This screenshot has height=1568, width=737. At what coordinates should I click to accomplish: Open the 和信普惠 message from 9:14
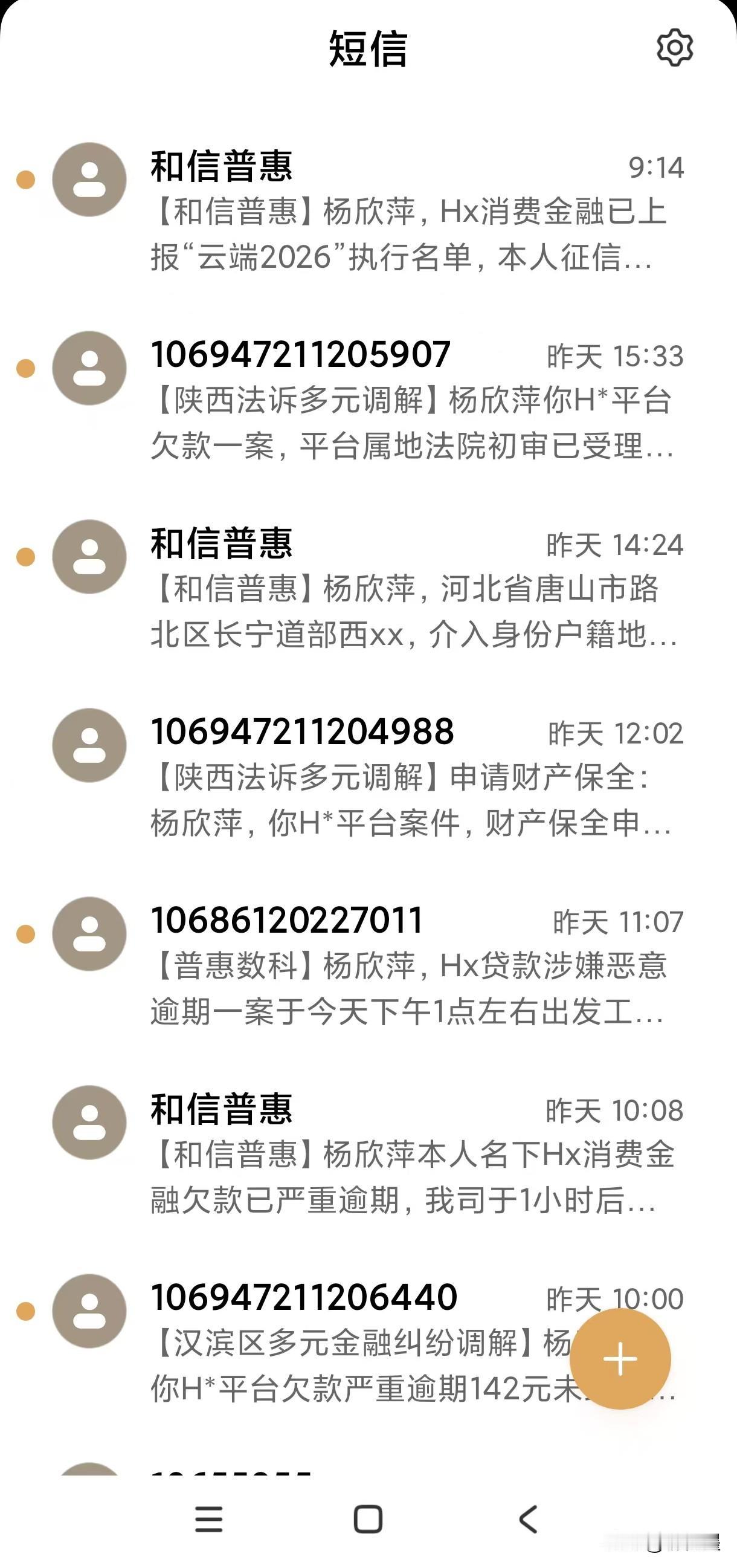pyautogui.click(x=368, y=210)
